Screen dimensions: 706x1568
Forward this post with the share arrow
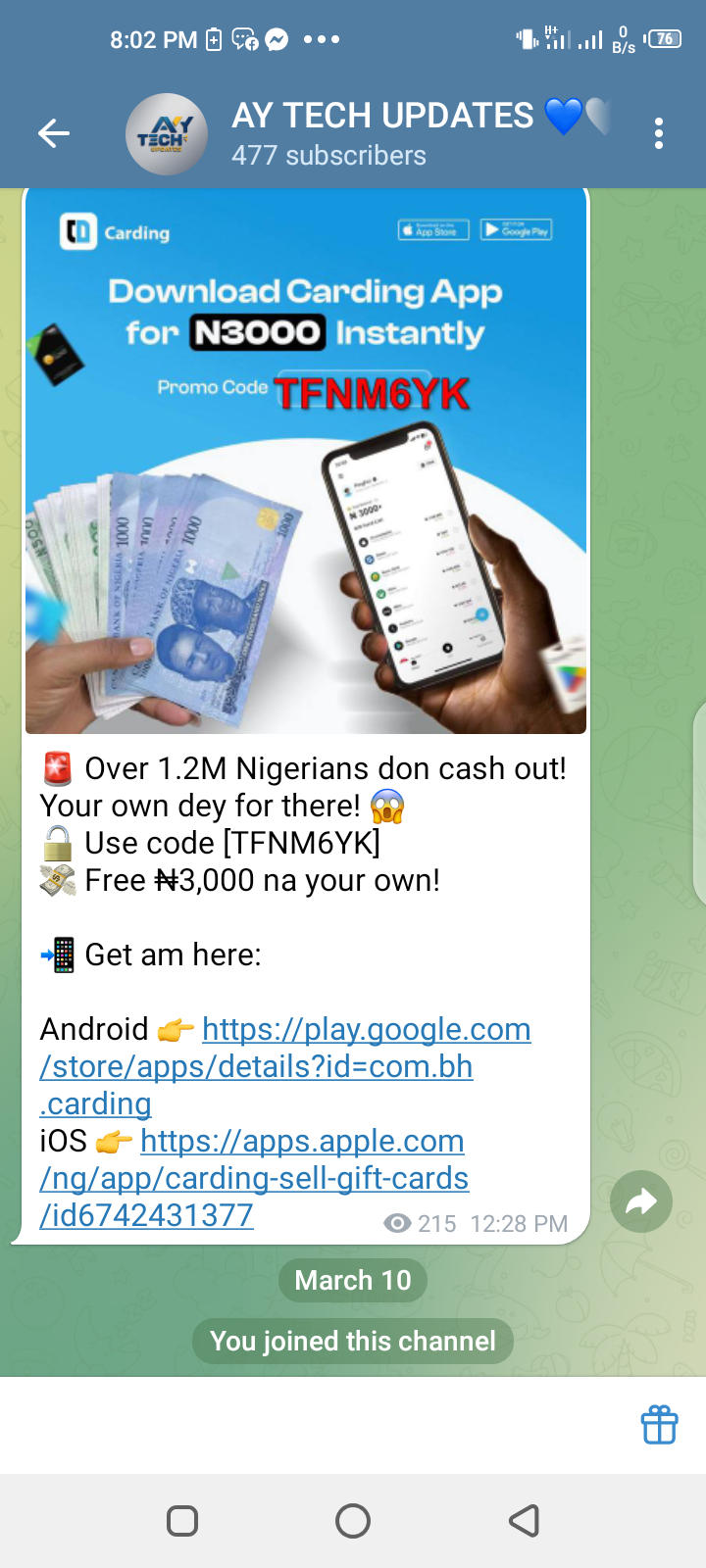(640, 1201)
